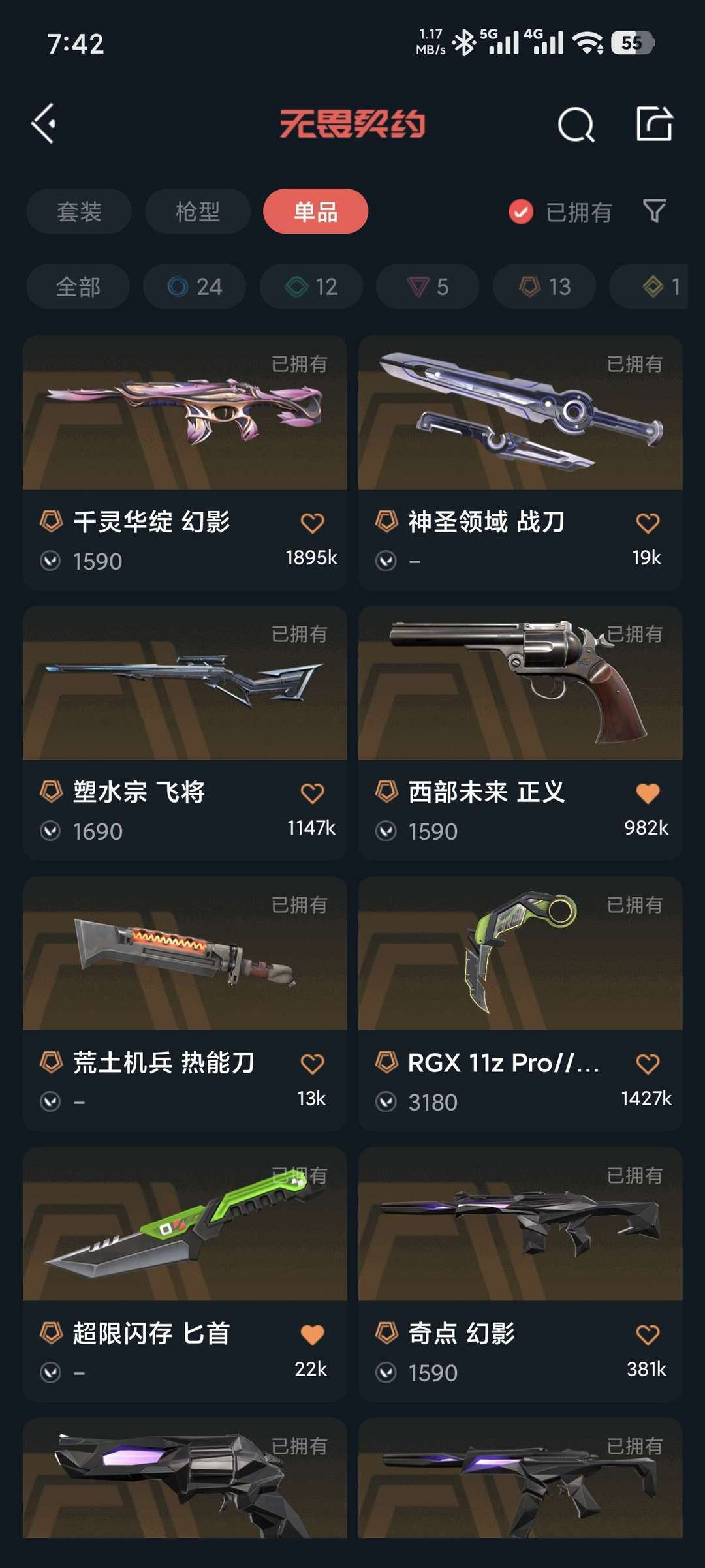The image size is (705, 1568).
Task: Switch to the 枪型 tab
Action: [x=197, y=211]
